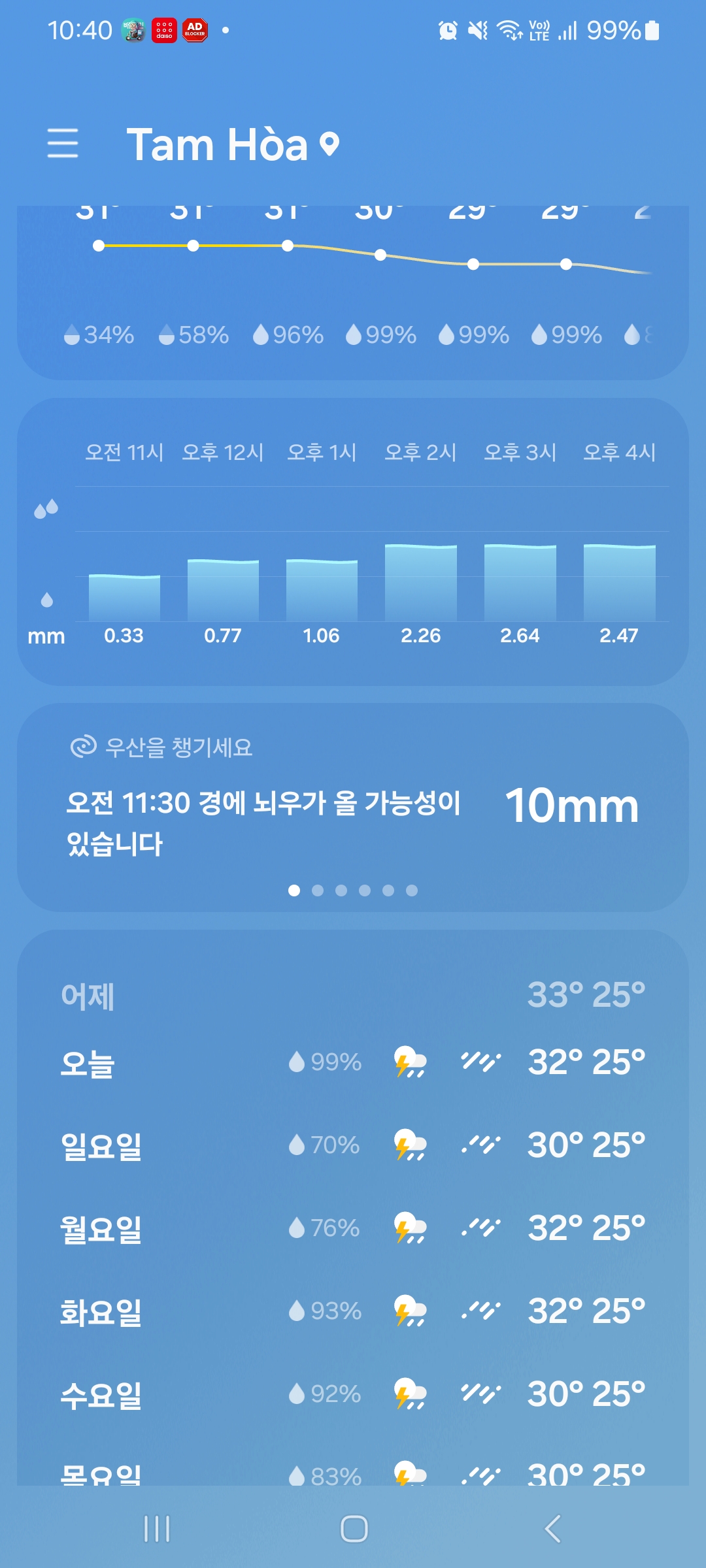Screen dimensions: 706x1568
Task: Open Wednesday (수요일) forecast row
Action: (x=353, y=1394)
